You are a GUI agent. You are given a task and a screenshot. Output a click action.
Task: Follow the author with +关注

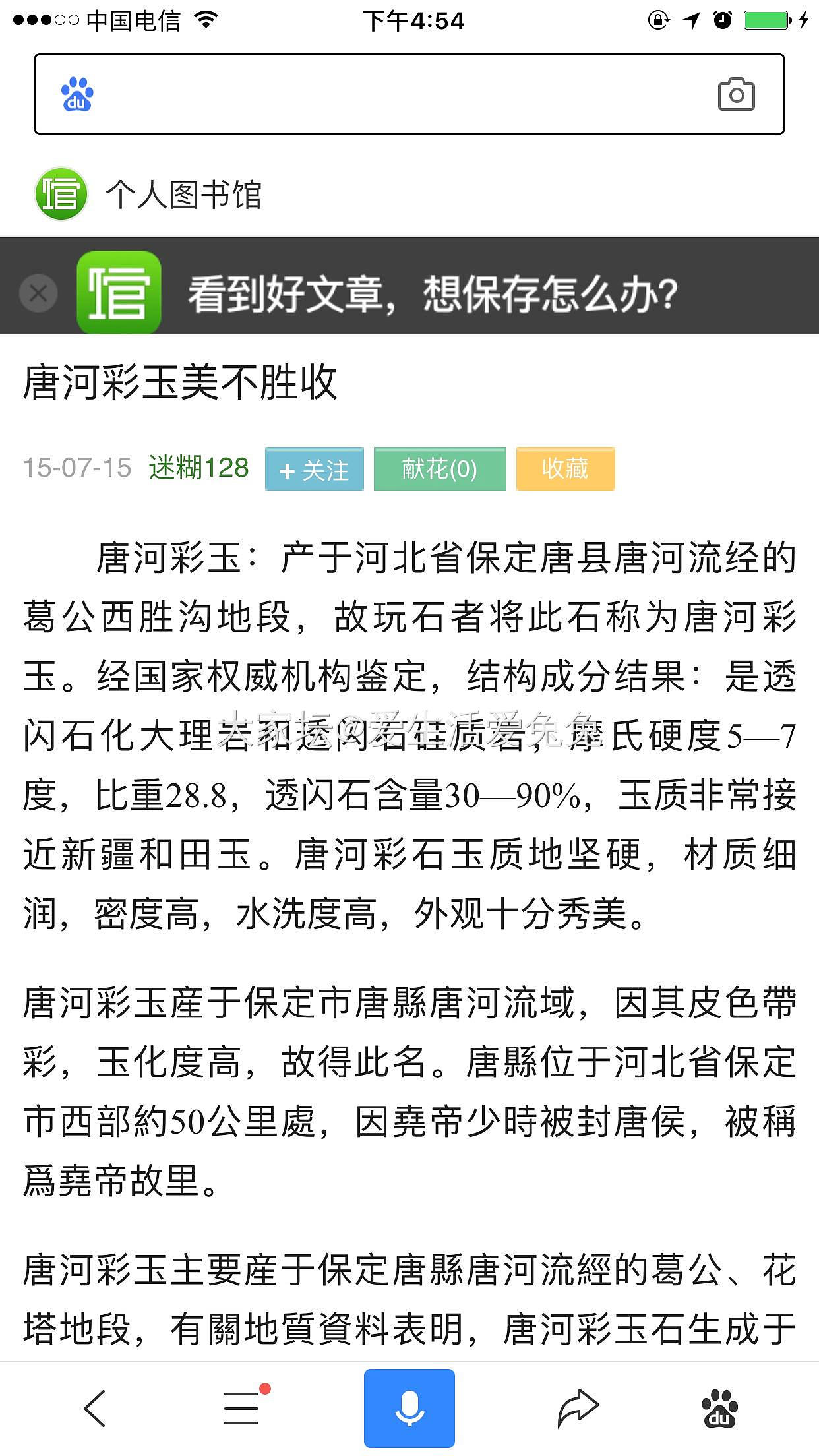pos(315,469)
